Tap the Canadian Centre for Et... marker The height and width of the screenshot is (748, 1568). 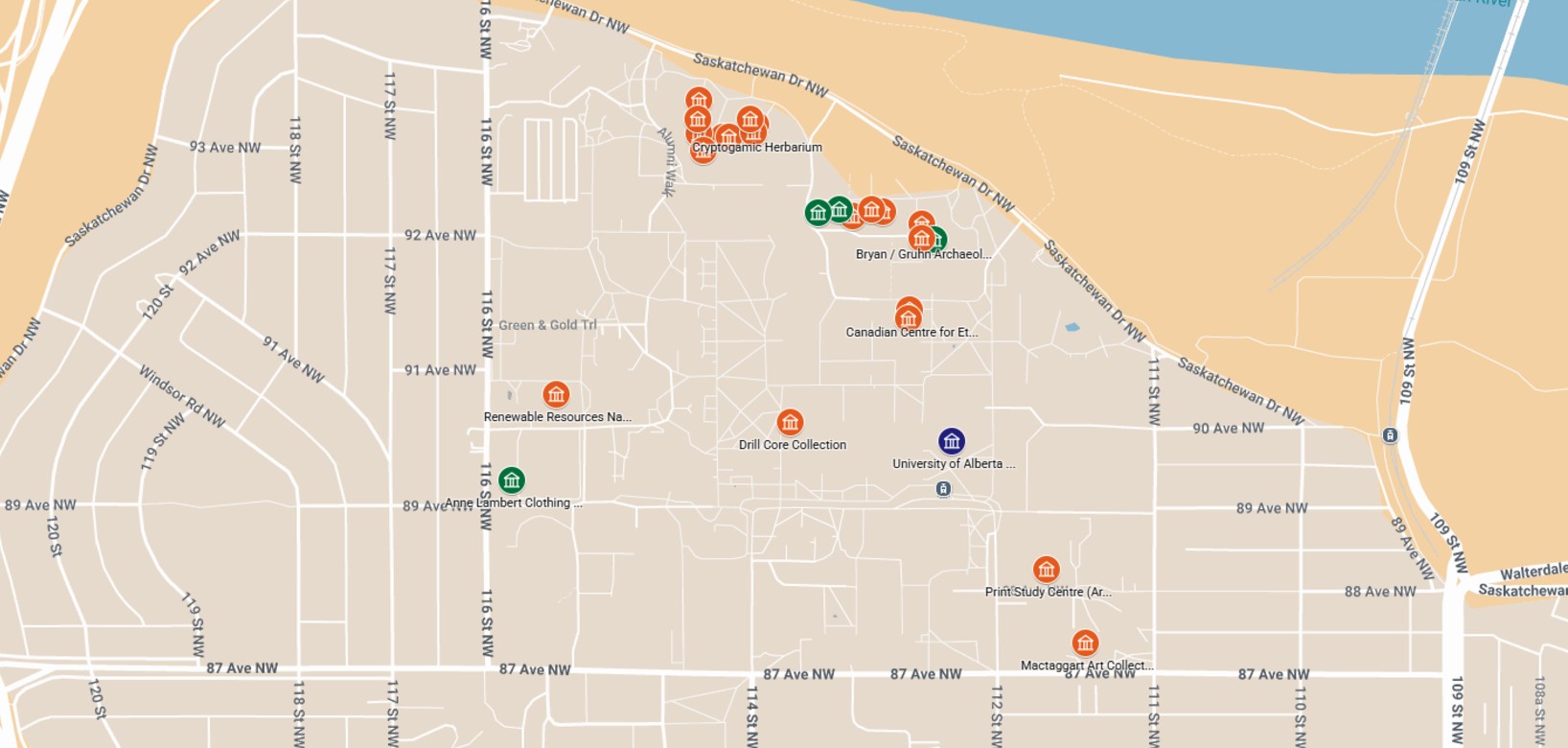pyautogui.click(x=909, y=318)
